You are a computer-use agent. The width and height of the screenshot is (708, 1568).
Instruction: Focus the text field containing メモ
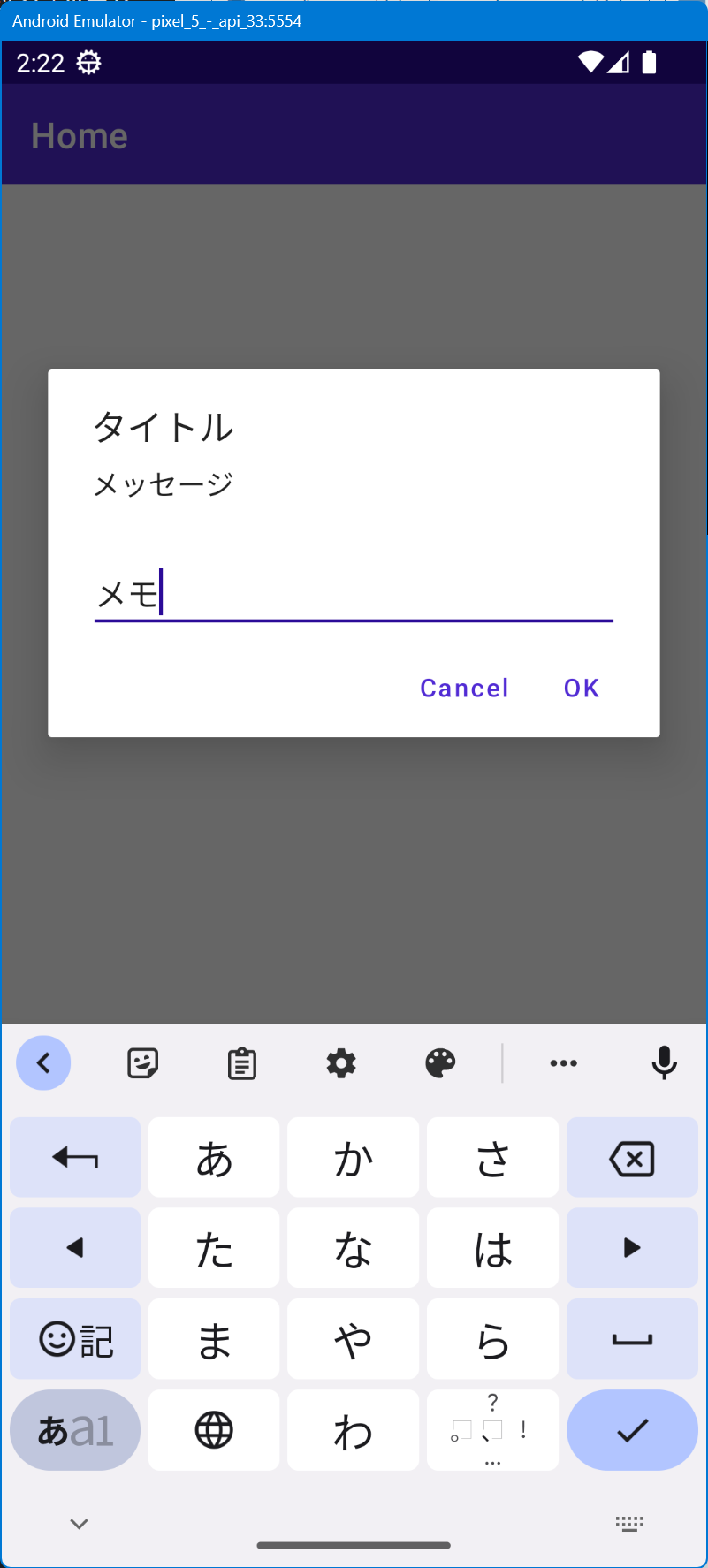354,593
